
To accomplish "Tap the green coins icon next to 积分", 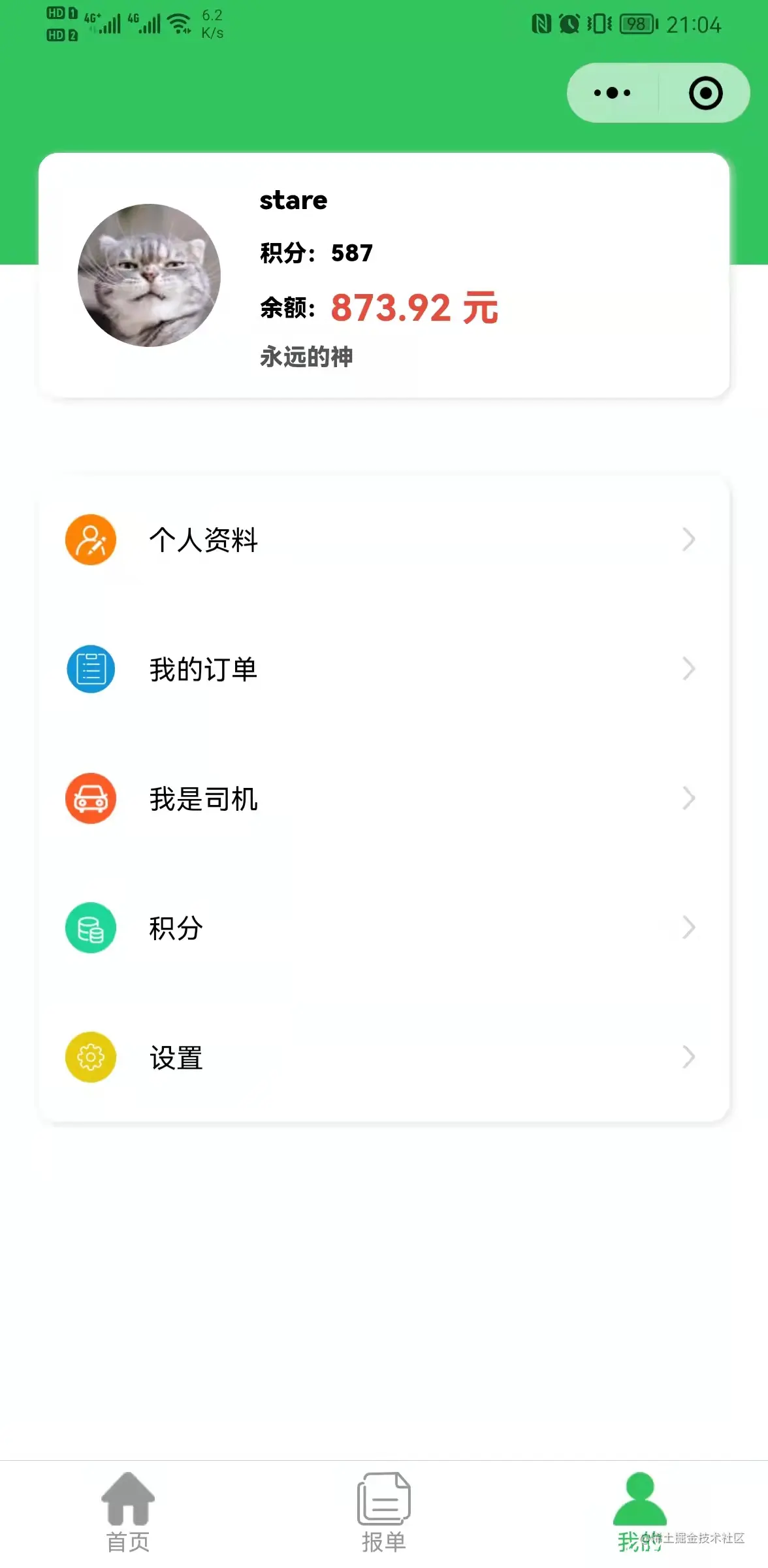I will pyautogui.click(x=90, y=928).
